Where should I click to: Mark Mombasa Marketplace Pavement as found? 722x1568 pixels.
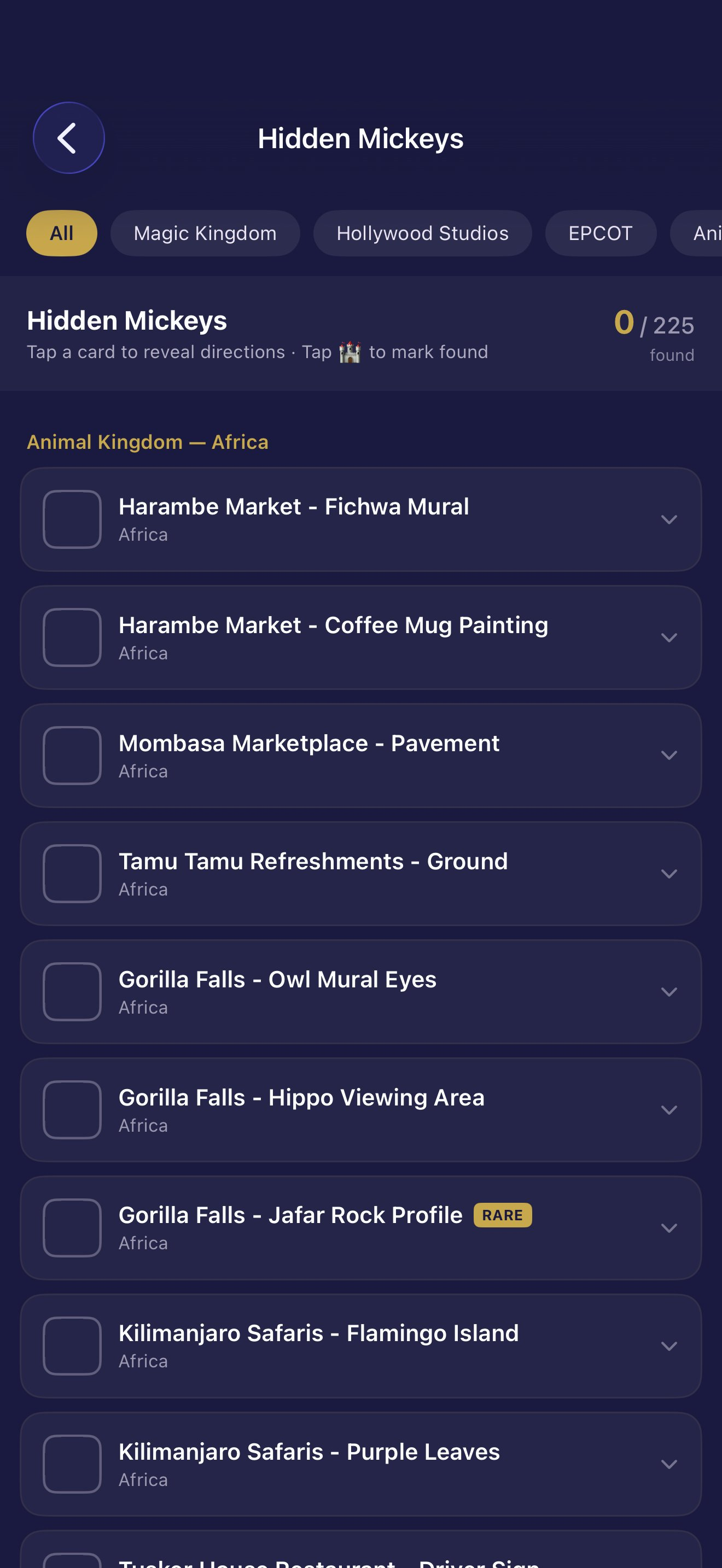(72, 756)
